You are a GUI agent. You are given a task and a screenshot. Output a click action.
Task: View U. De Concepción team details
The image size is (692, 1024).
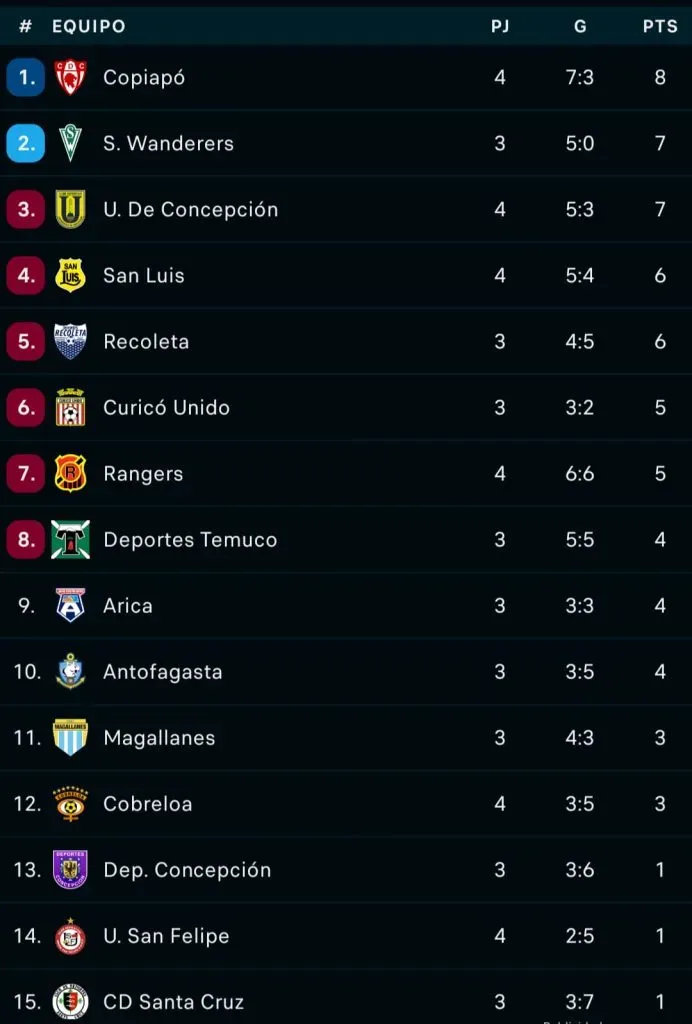[x=190, y=209]
